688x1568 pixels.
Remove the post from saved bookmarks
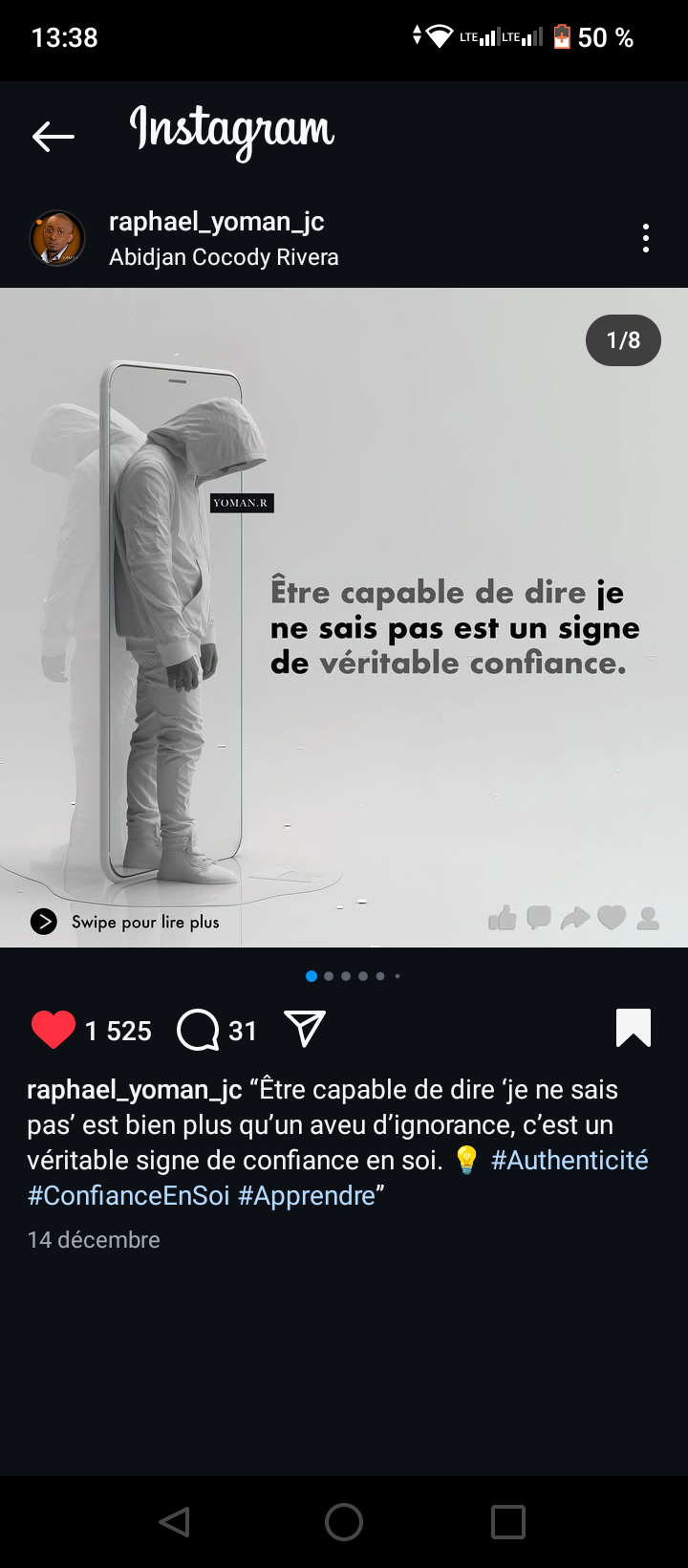click(x=633, y=1029)
